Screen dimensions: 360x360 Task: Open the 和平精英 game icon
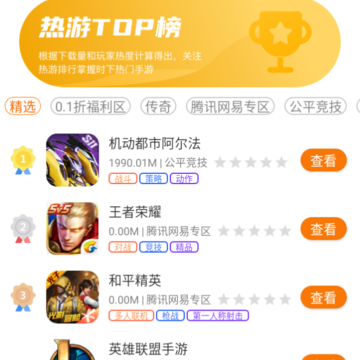click(72, 297)
